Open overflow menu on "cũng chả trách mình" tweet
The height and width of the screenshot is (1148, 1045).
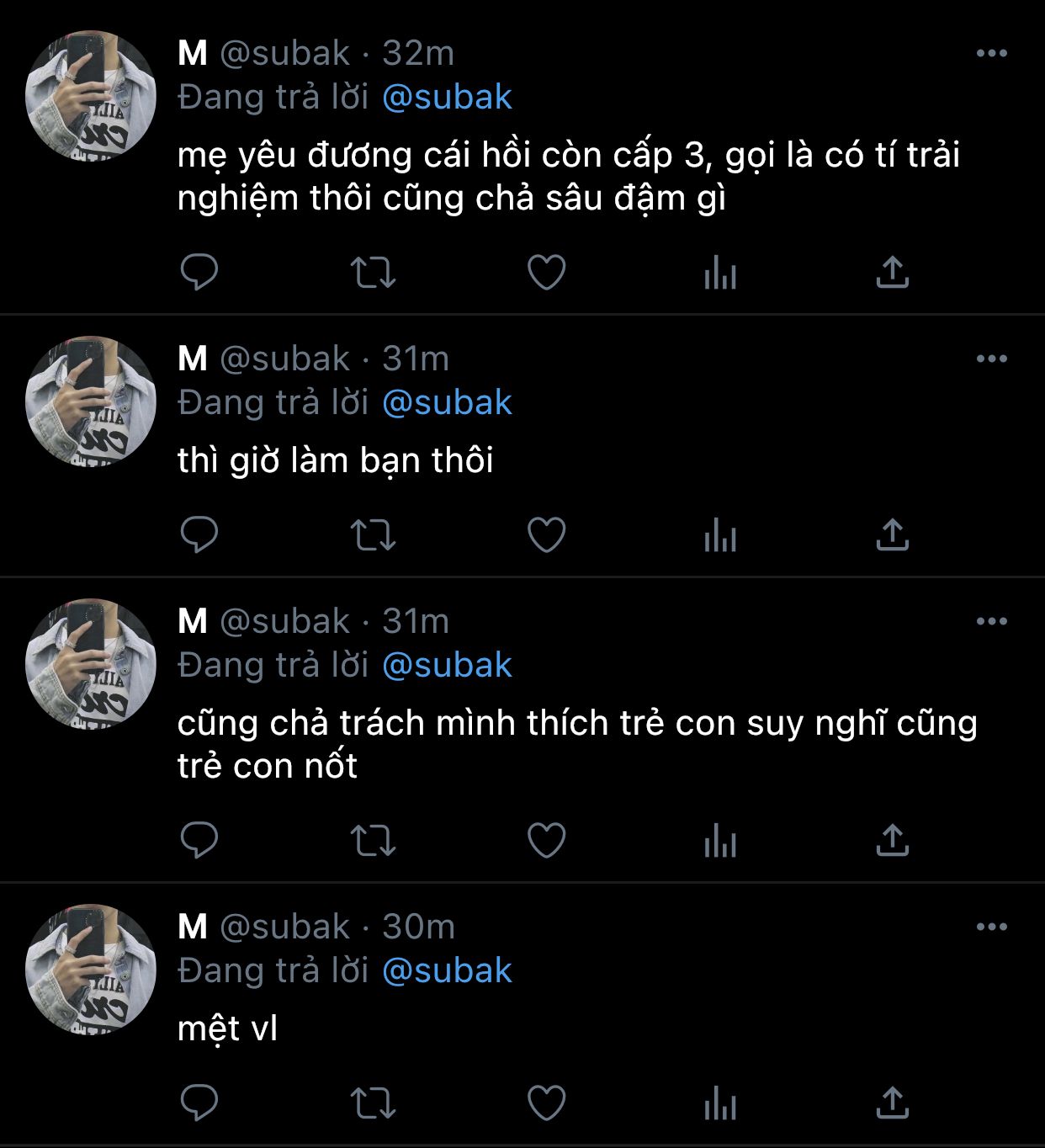pyautogui.click(x=991, y=621)
